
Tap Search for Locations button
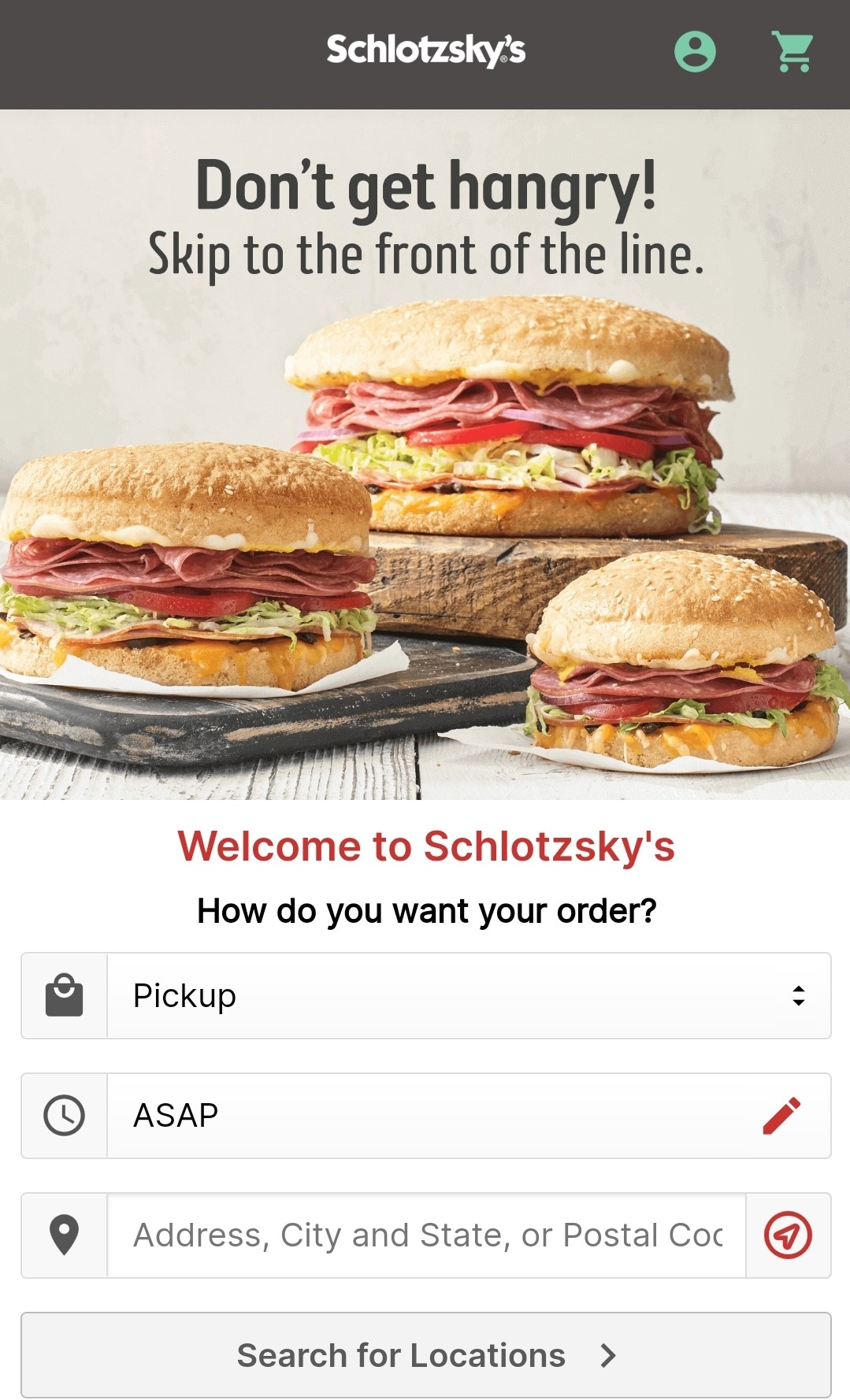[x=426, y=1355]
